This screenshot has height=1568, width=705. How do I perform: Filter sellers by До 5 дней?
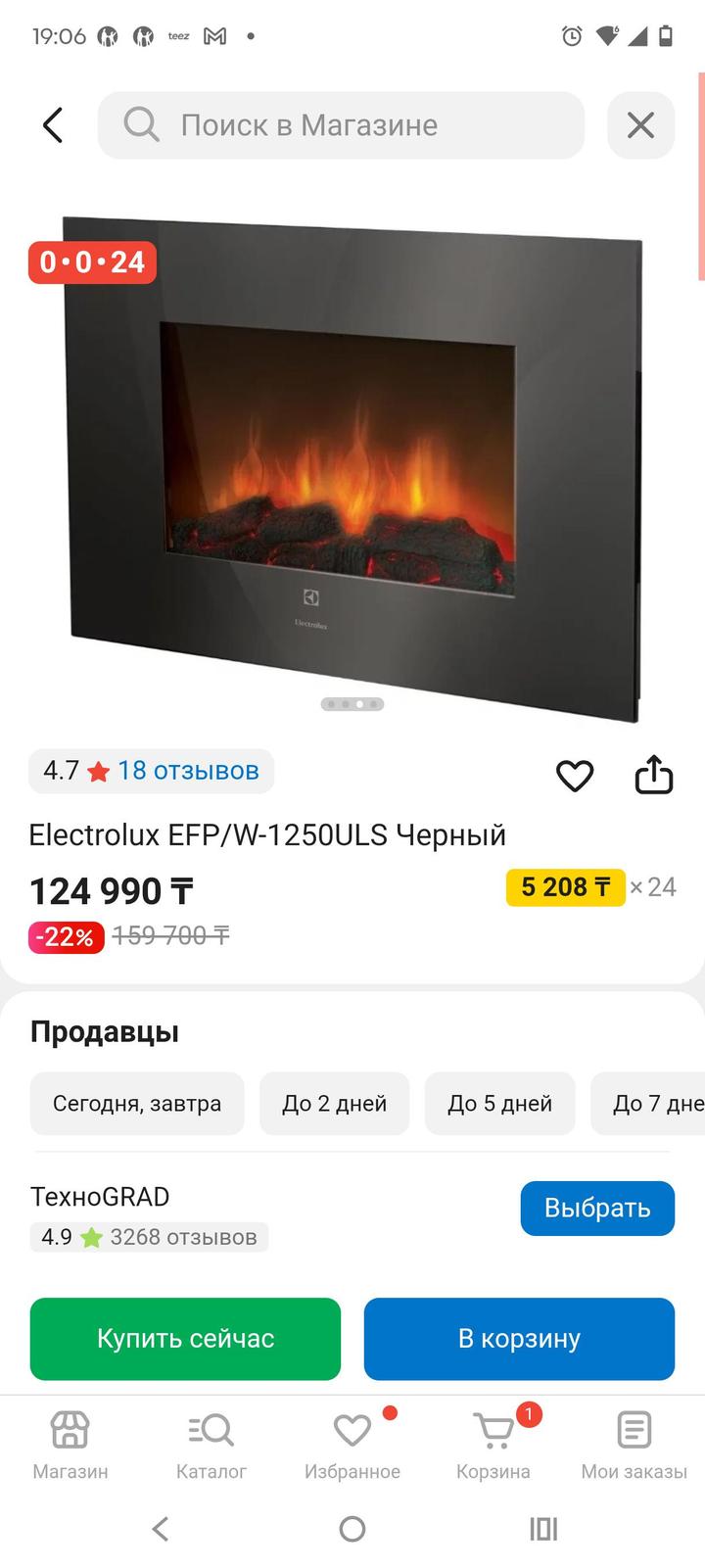(x=499, y=1104)
